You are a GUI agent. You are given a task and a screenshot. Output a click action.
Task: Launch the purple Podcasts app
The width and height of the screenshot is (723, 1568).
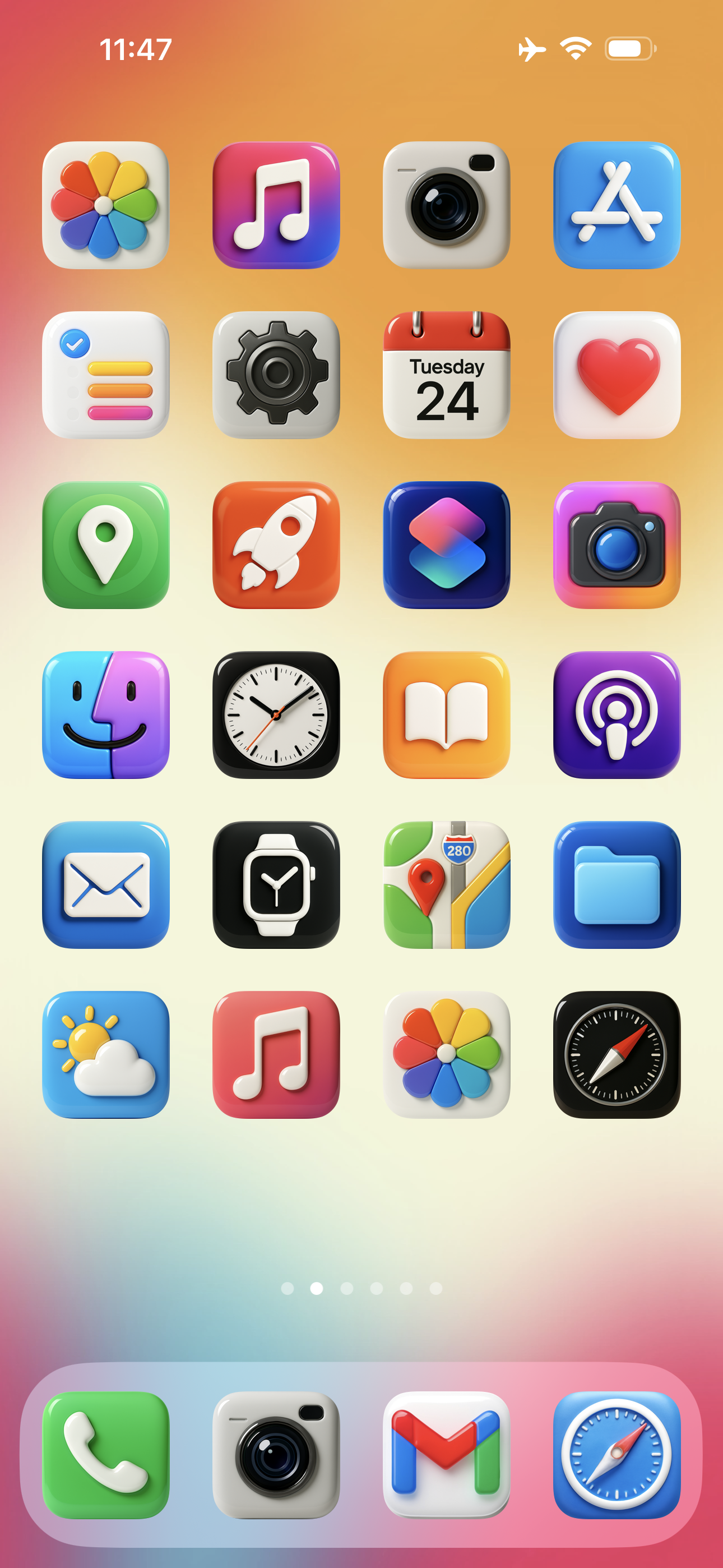coord(617,714)
